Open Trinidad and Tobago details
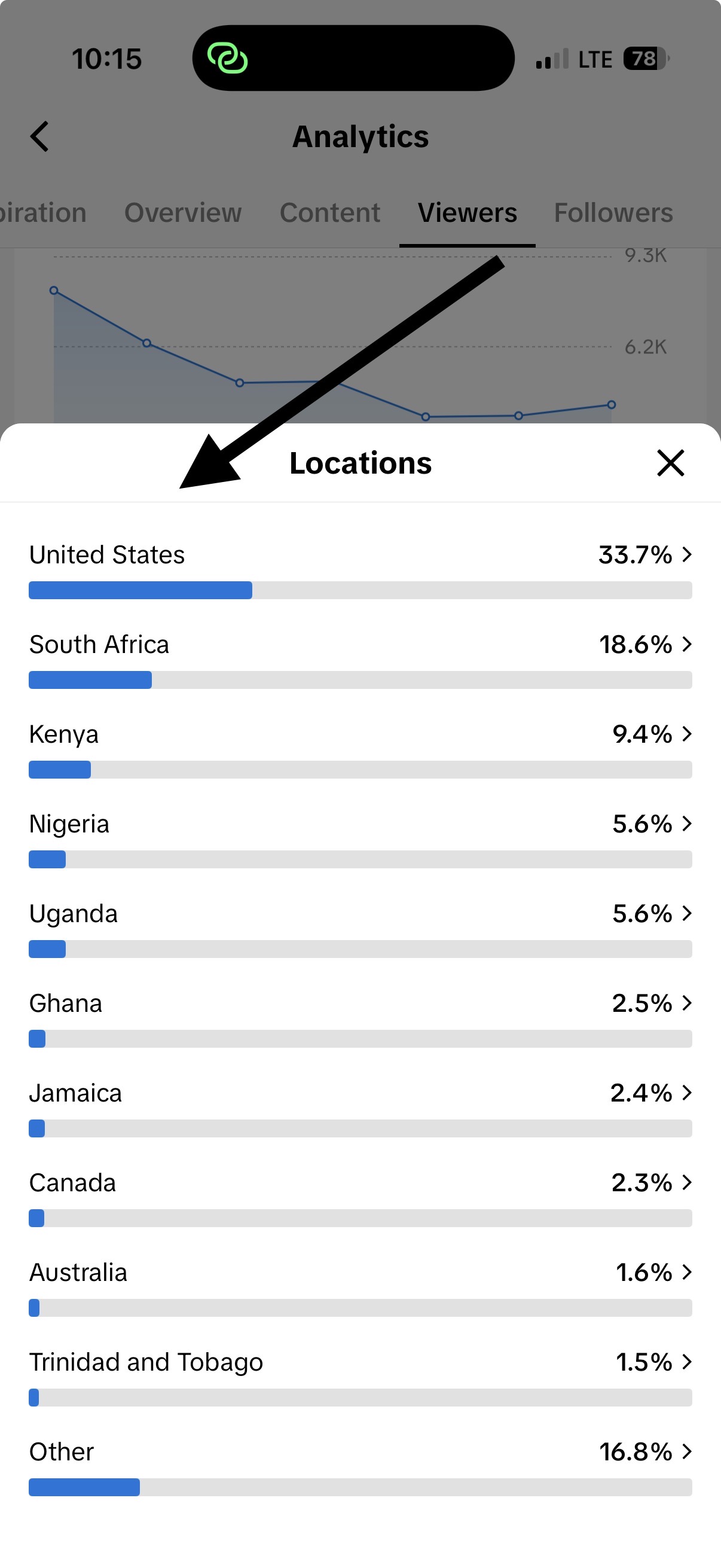Viewport: 721px width, 1568px height. click(x=360, y=1376)
